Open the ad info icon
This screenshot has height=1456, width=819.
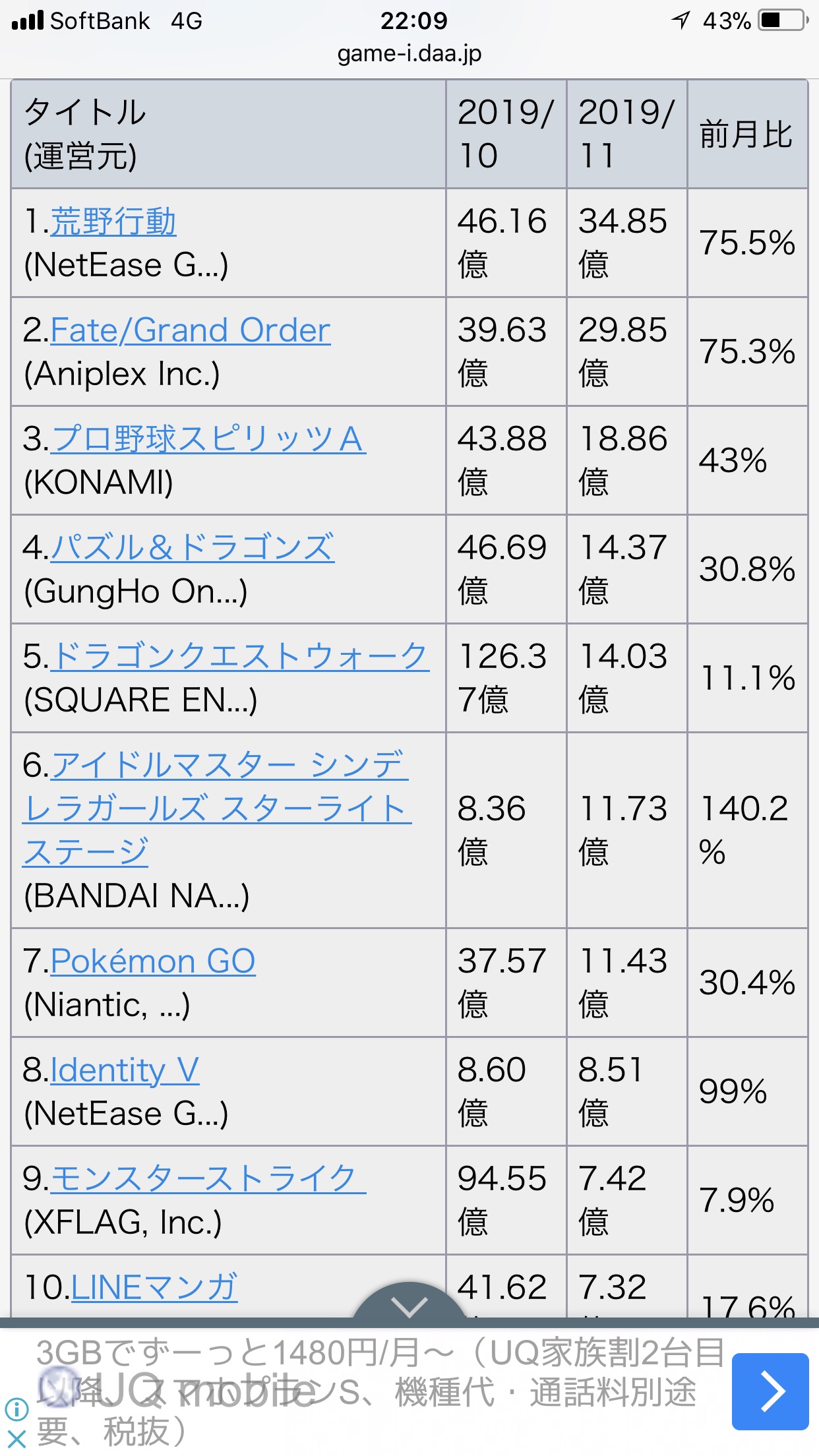(16, 1410)
